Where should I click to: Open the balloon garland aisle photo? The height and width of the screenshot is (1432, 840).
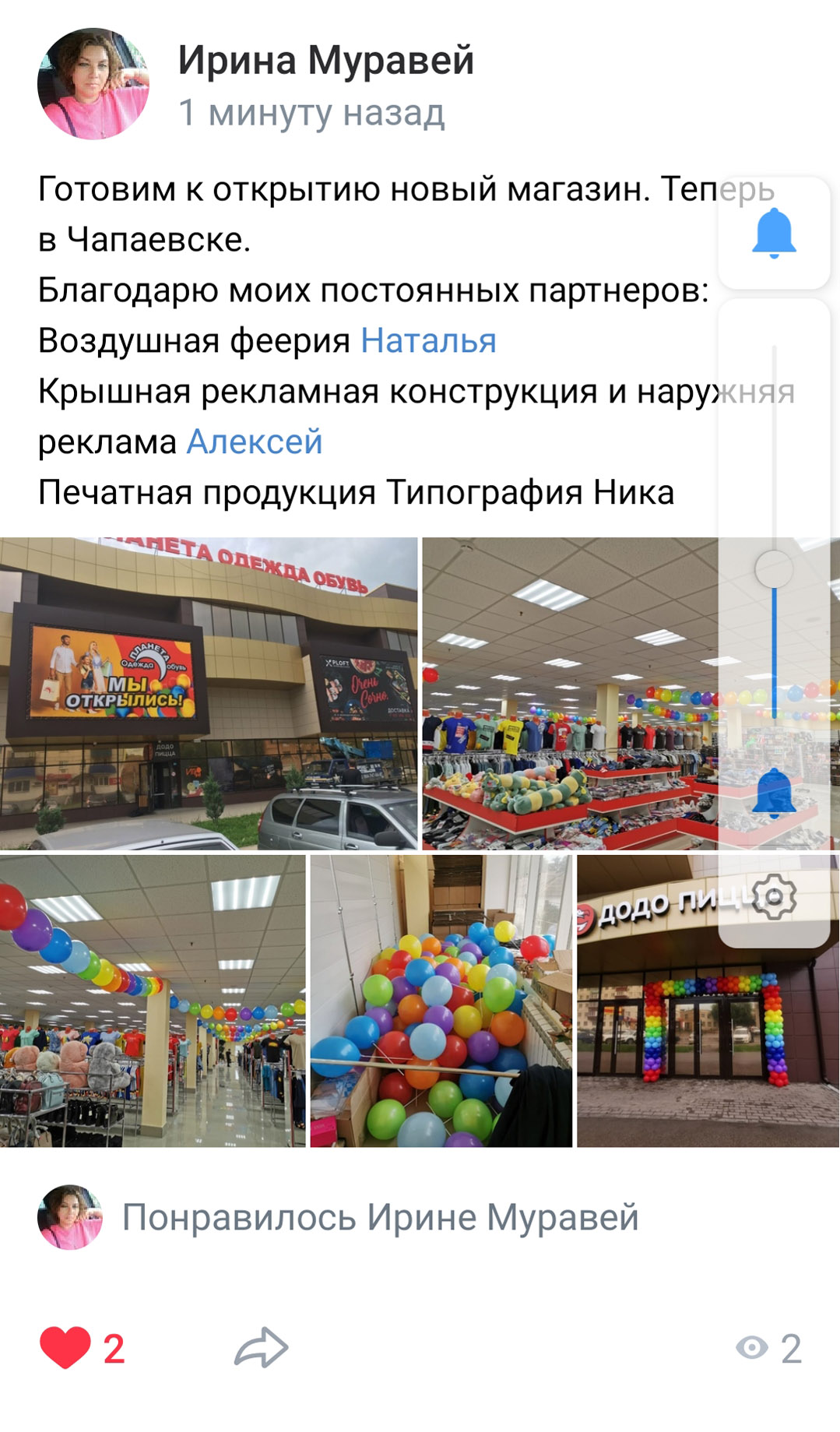(153, 1001)
